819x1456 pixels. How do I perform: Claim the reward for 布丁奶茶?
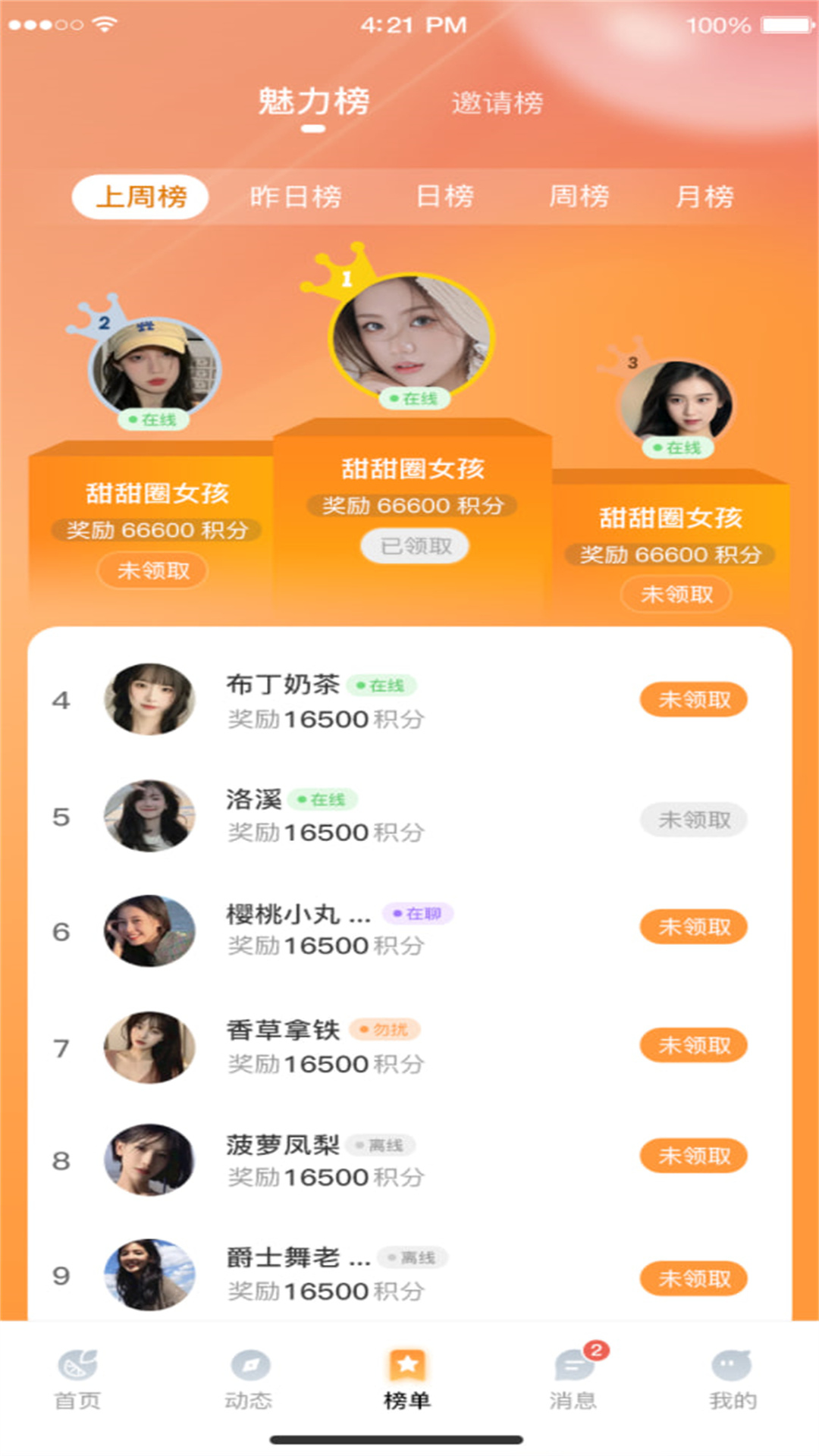point(694,699)
